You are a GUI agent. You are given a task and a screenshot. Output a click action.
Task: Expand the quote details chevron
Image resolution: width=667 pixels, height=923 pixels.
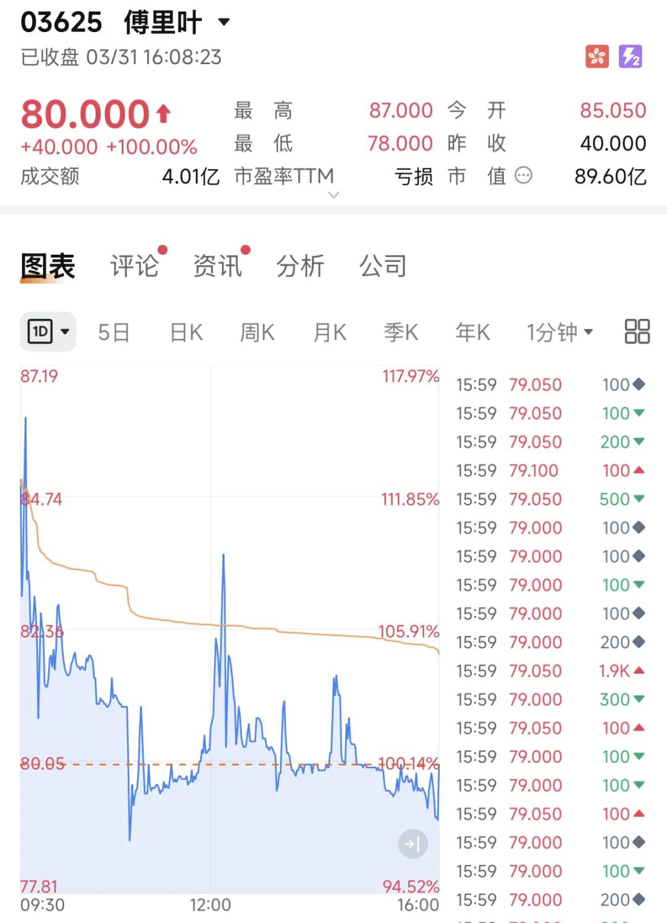coord(334,195)
